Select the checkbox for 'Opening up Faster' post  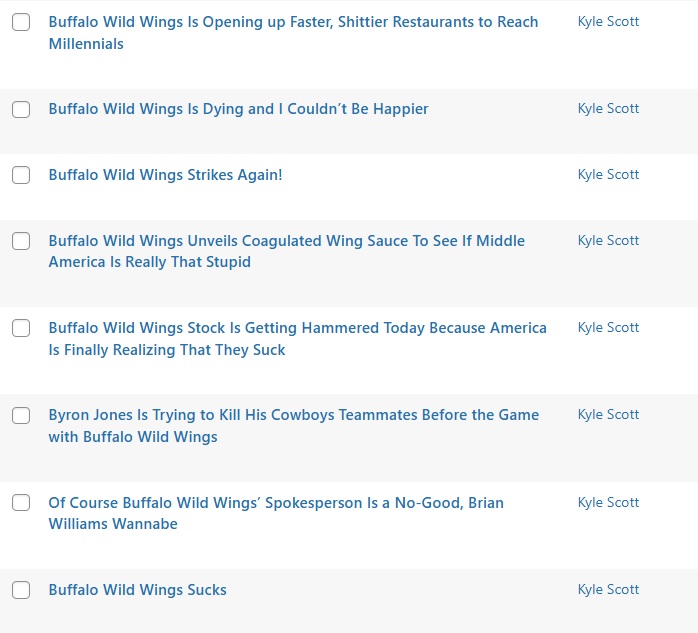[21, 23]
